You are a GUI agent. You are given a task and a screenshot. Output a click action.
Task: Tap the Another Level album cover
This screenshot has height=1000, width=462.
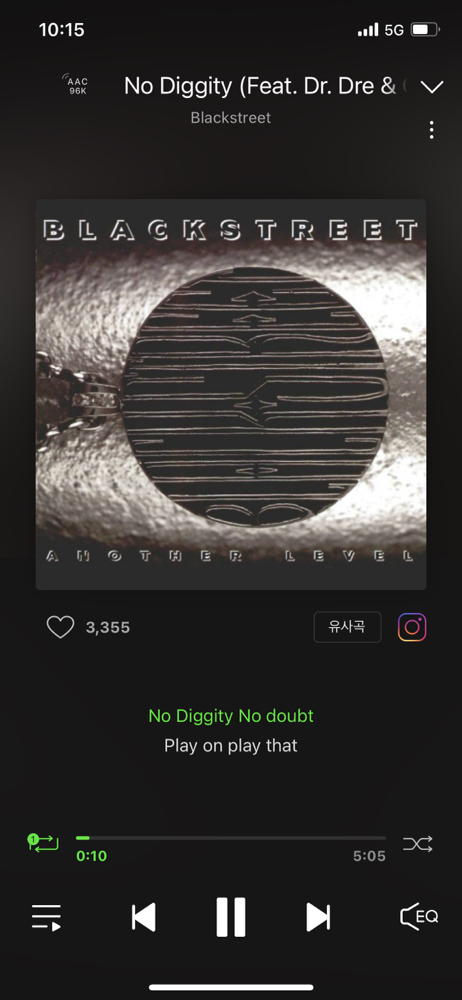point(231,394)
